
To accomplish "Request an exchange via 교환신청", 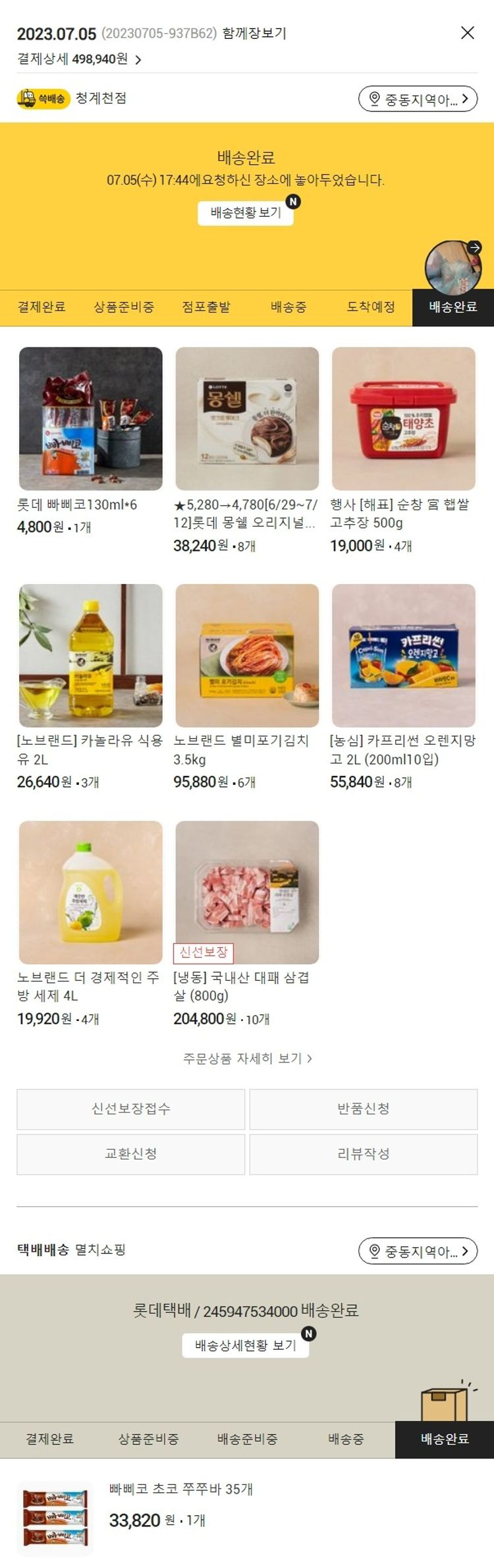I will 131,1153.
